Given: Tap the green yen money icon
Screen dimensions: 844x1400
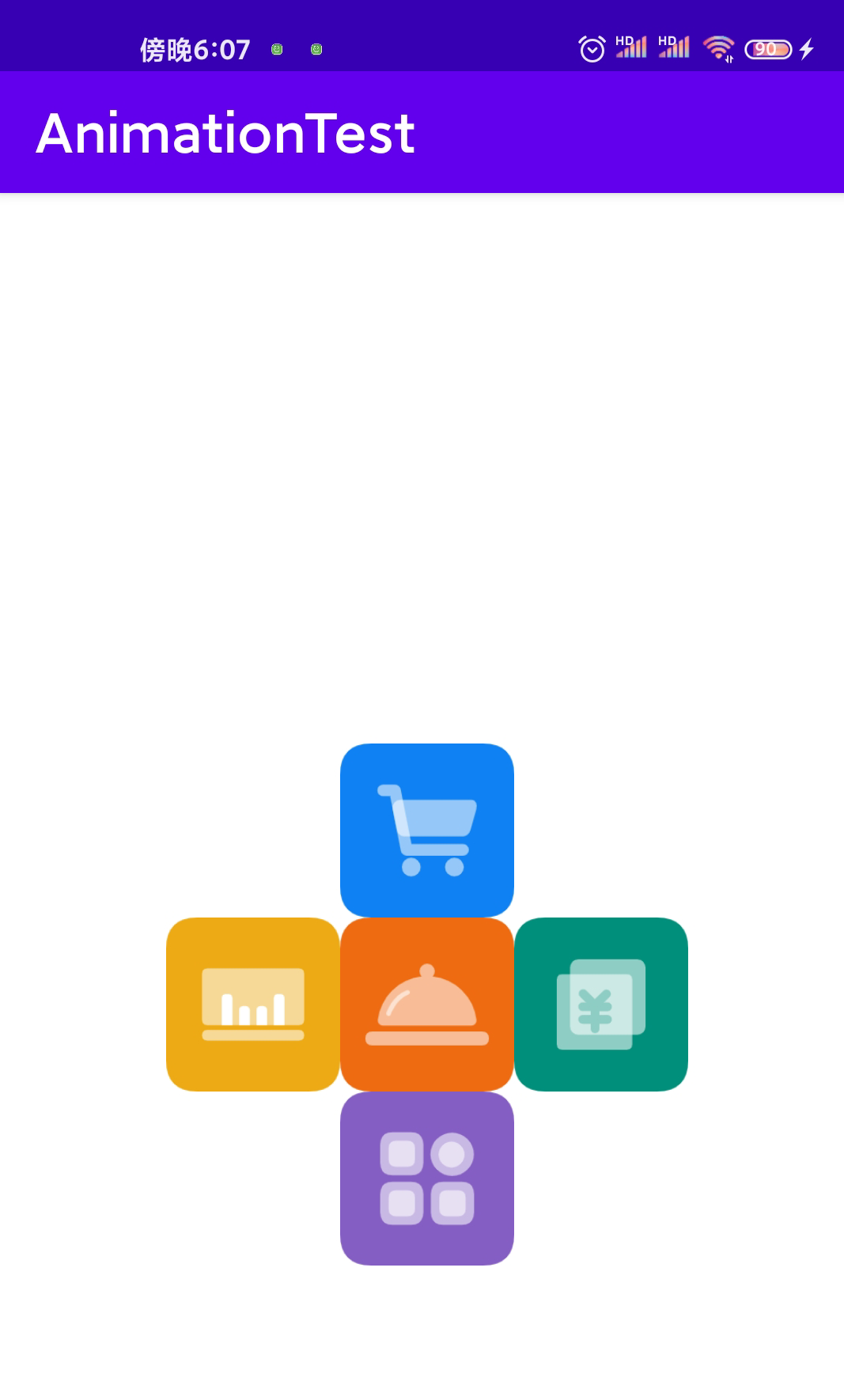Looking at the screenshot, I should tap(601, 1004).
